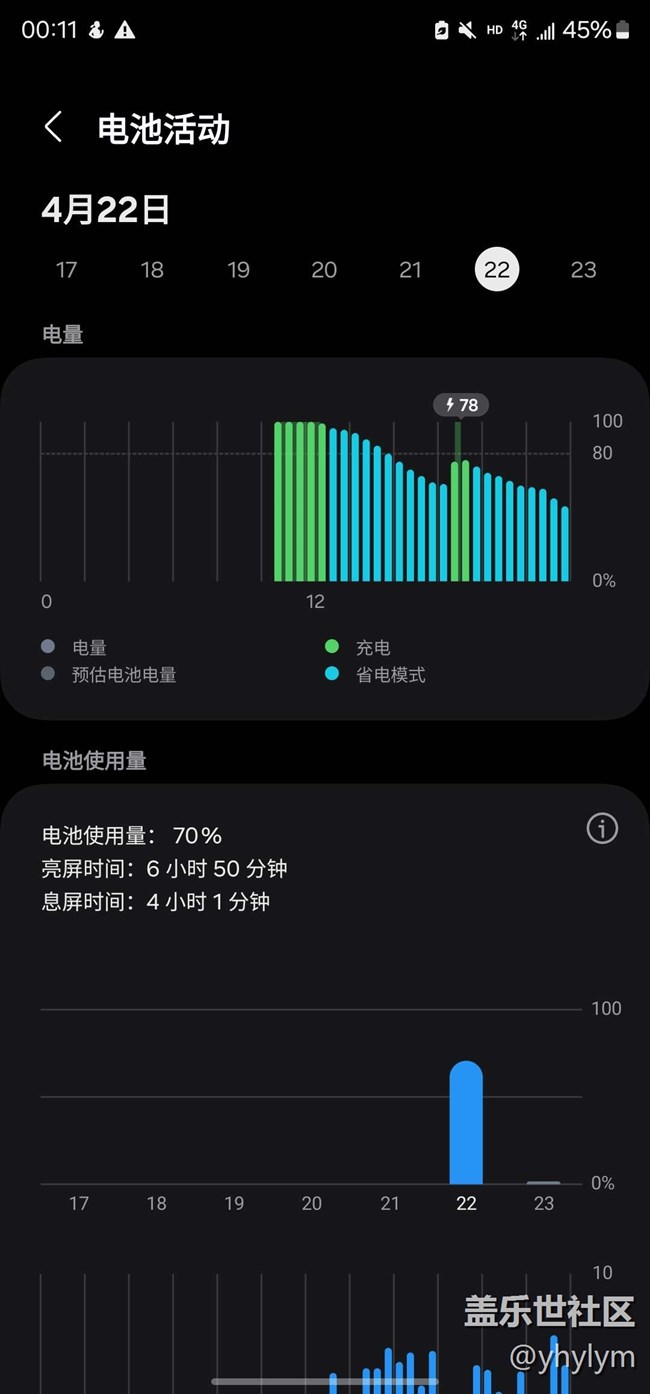The image size is (650, 1394).
Task: Select date 18 in the date row
Action: pyautogui.click(x=152, y=270)
